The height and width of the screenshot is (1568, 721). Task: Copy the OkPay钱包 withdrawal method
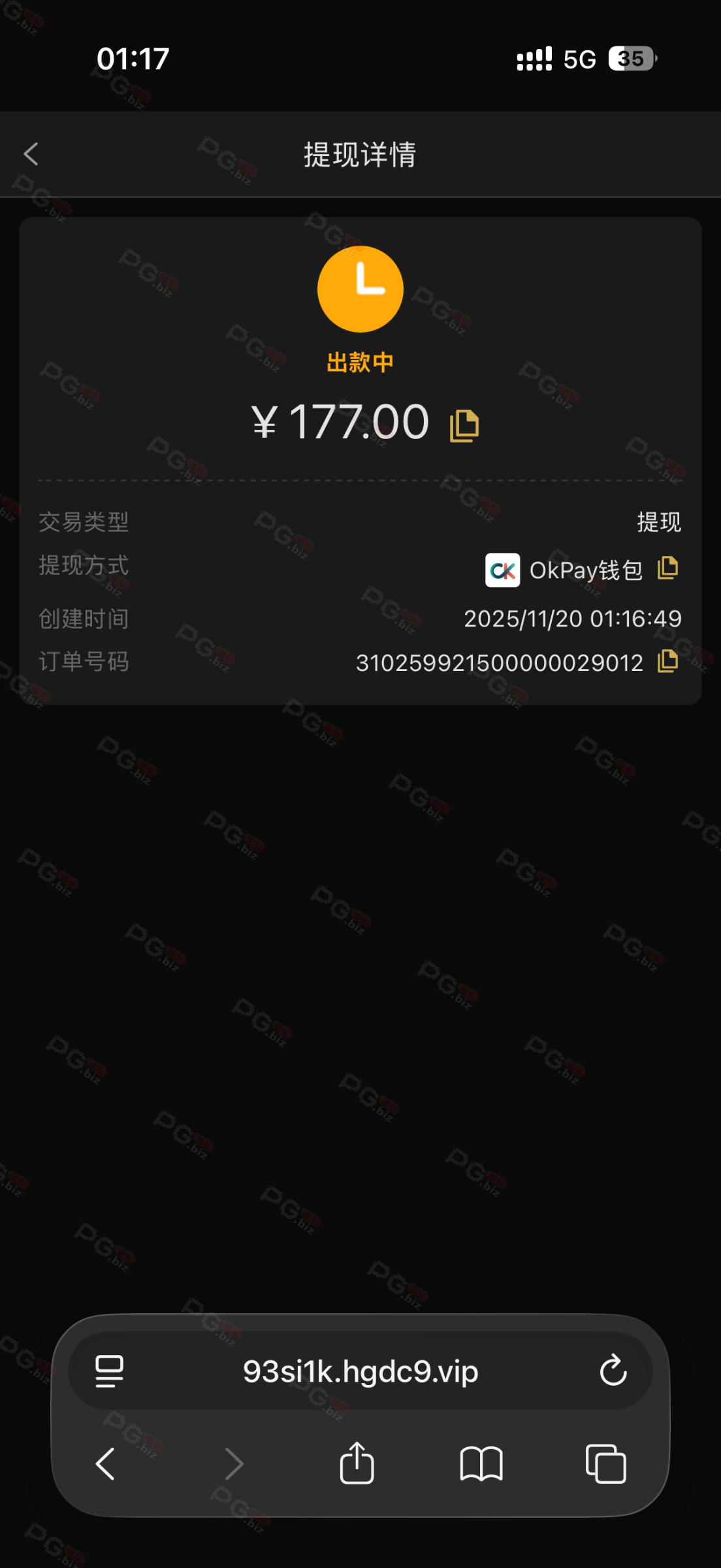pyautogui.click(x=667, y=568)
